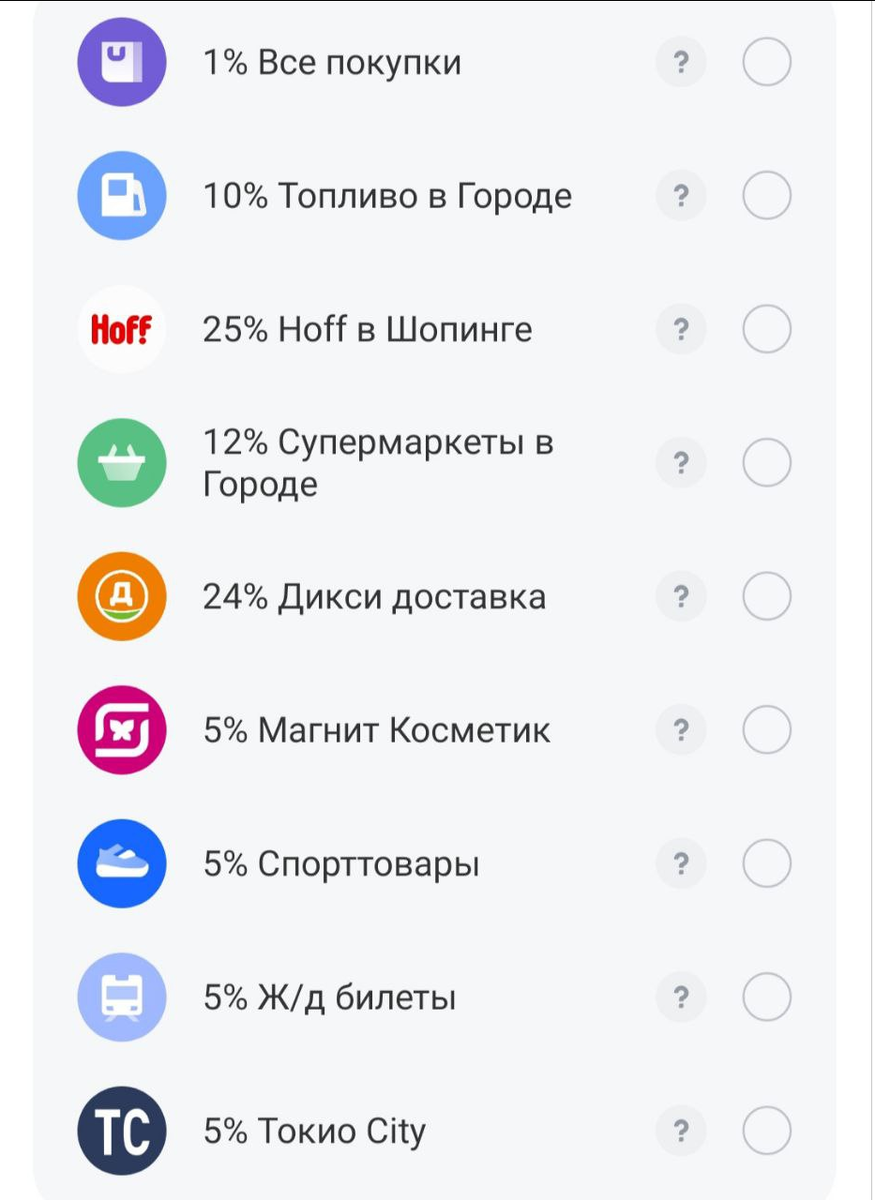Screen dimensions: 875x1200
Task: Open the help tip for Токио City
Action: [x=681, y=1131]
